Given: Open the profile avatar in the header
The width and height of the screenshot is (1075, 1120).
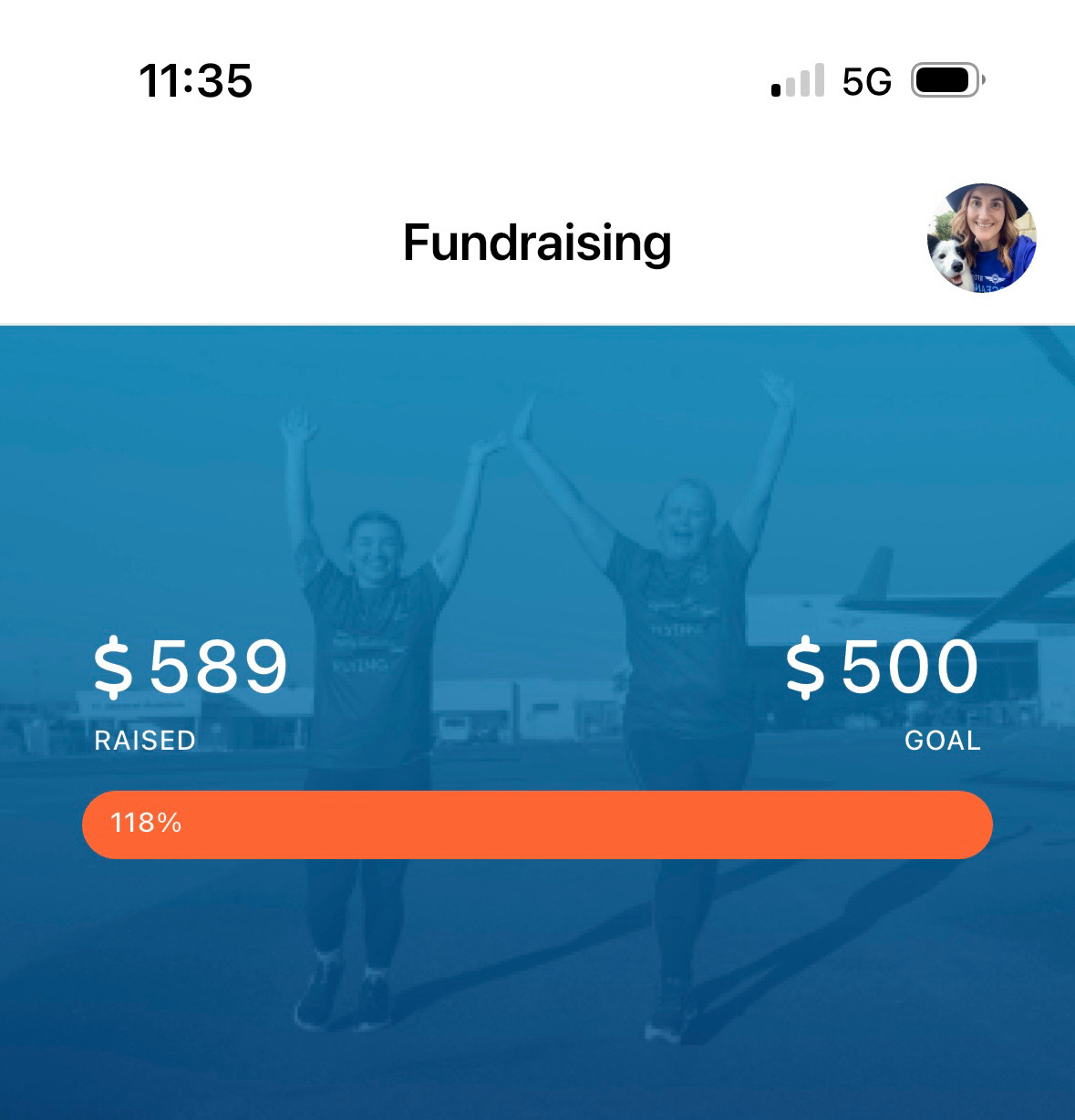Looking at the screenshot, I should 981,238.
